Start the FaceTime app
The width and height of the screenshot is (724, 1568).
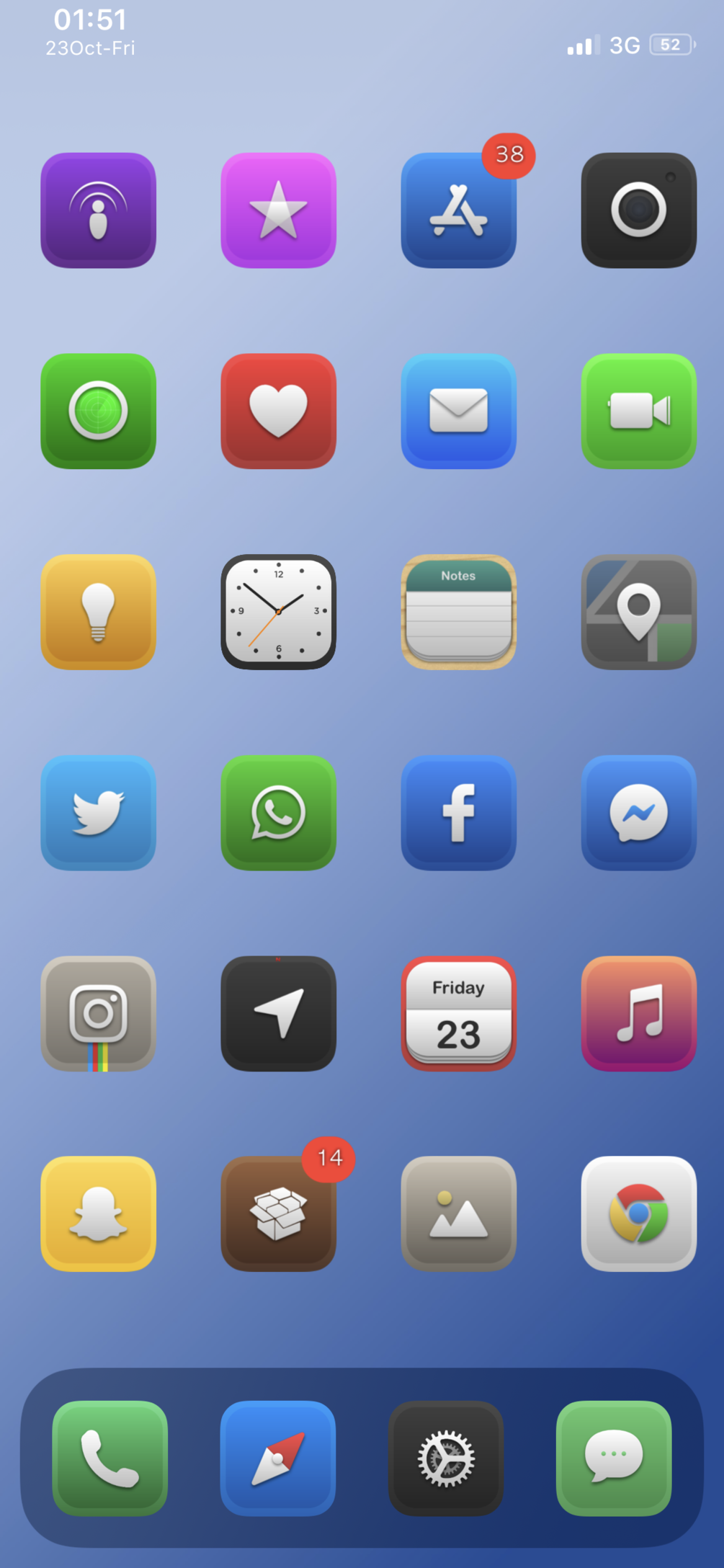[x=638, y=411]
